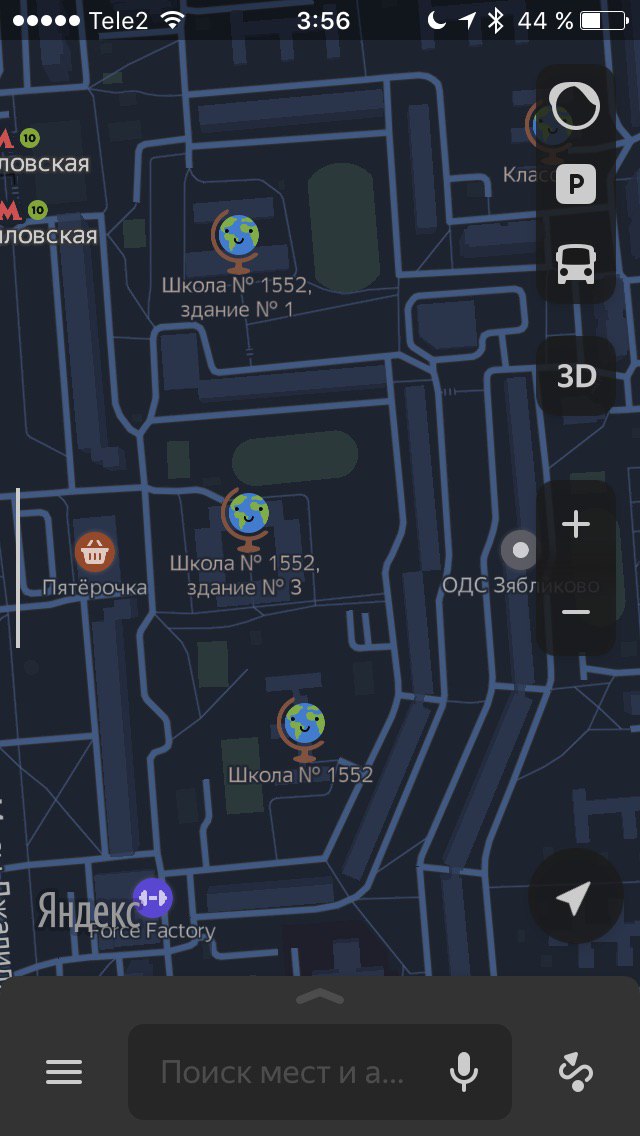The image size is (640, 1136).
Task: Select the Force Factory gym marker
Action: tap(153, 898)
